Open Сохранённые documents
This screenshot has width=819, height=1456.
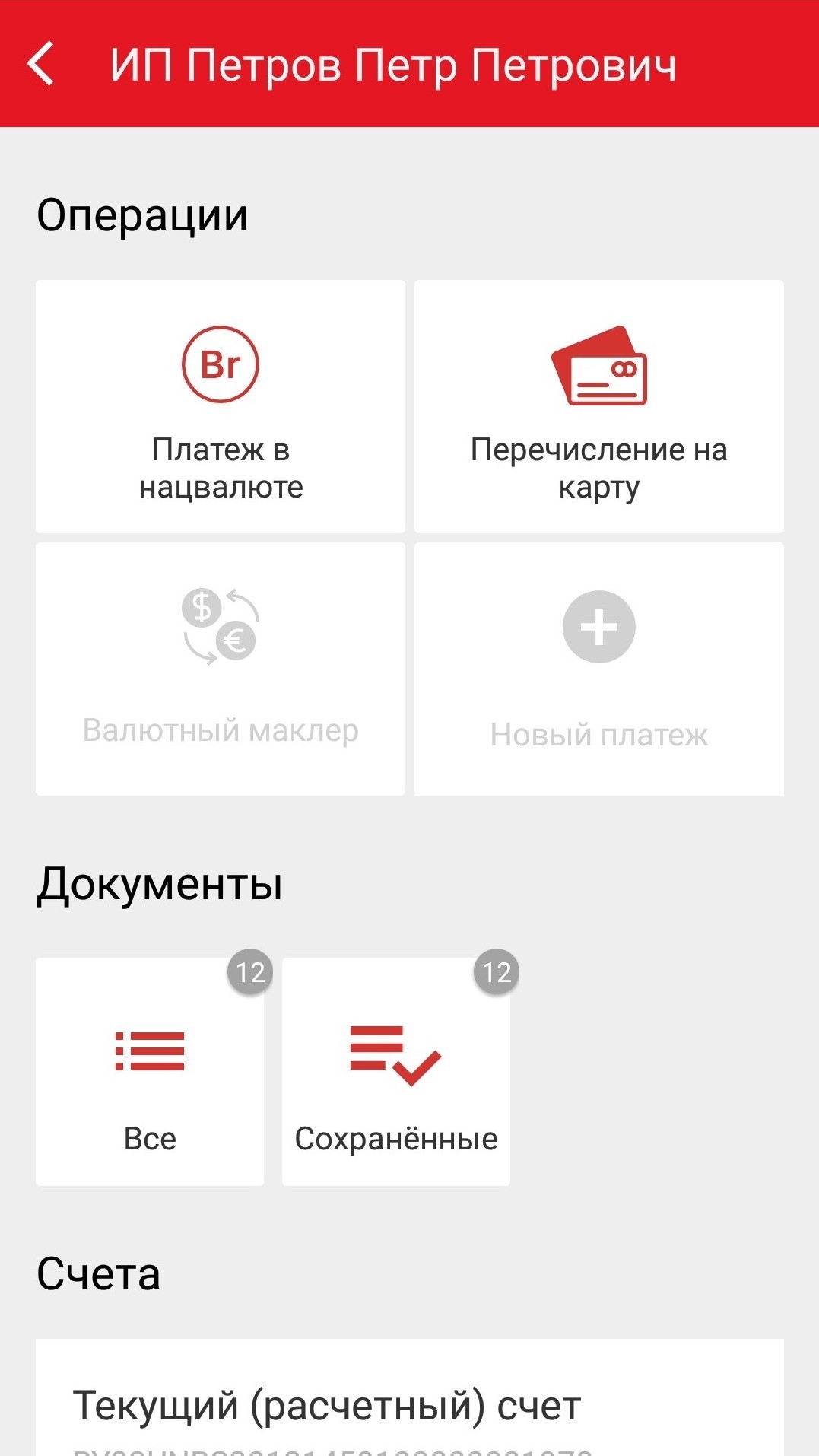(395, 1072)
